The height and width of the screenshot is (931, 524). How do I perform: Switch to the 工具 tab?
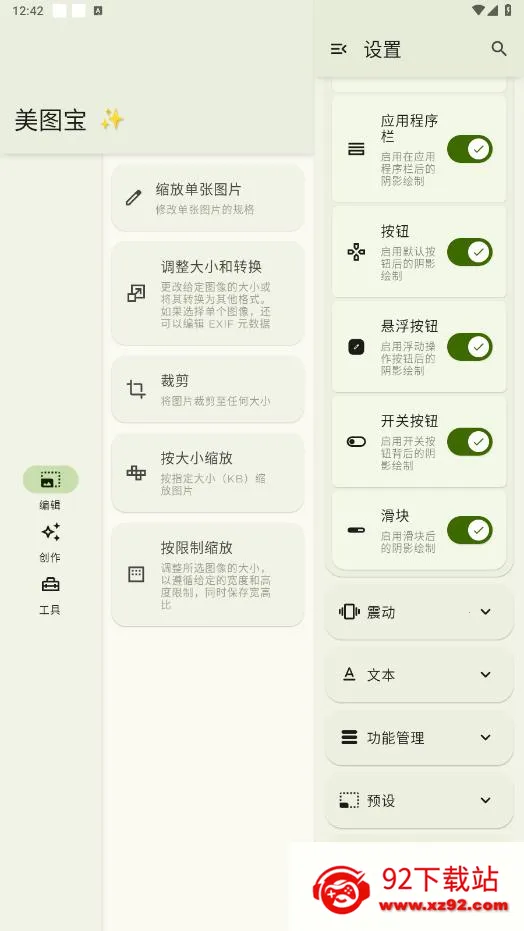coord(50,595)
